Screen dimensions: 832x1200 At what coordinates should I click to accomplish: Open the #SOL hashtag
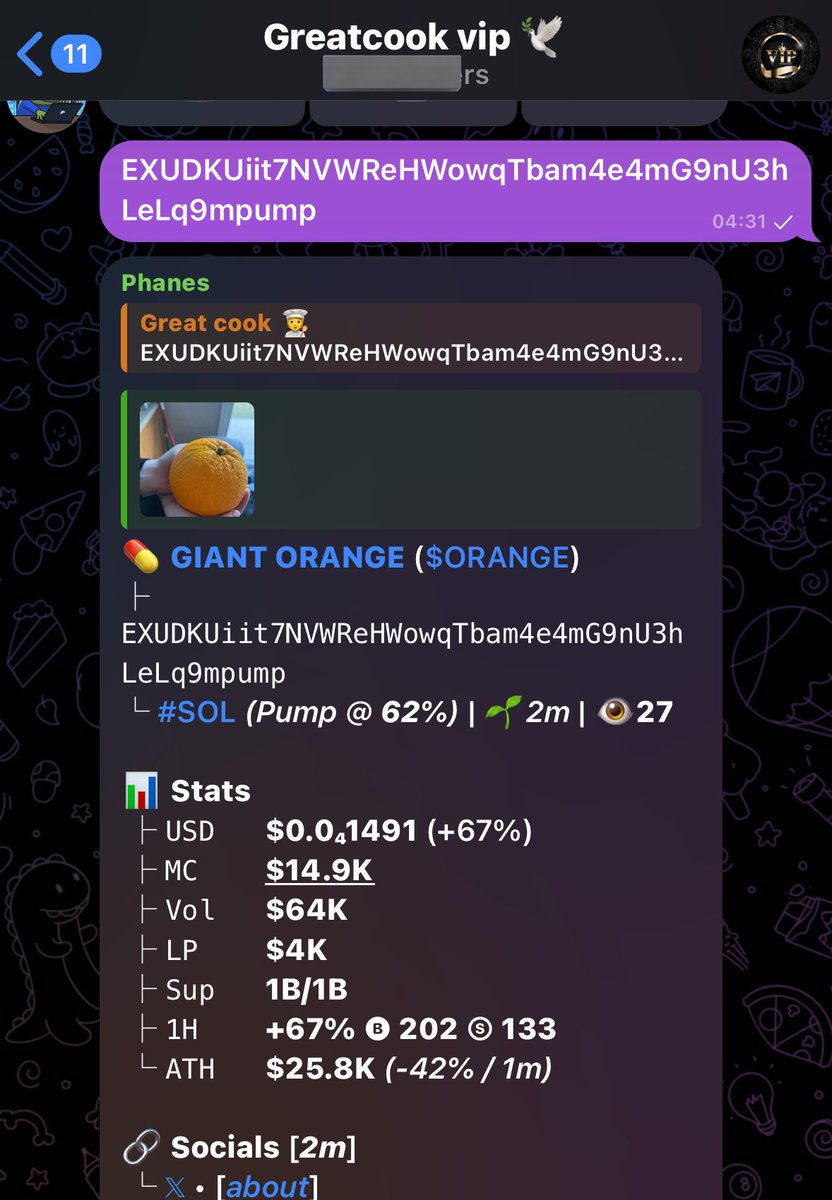click(196, 712)
